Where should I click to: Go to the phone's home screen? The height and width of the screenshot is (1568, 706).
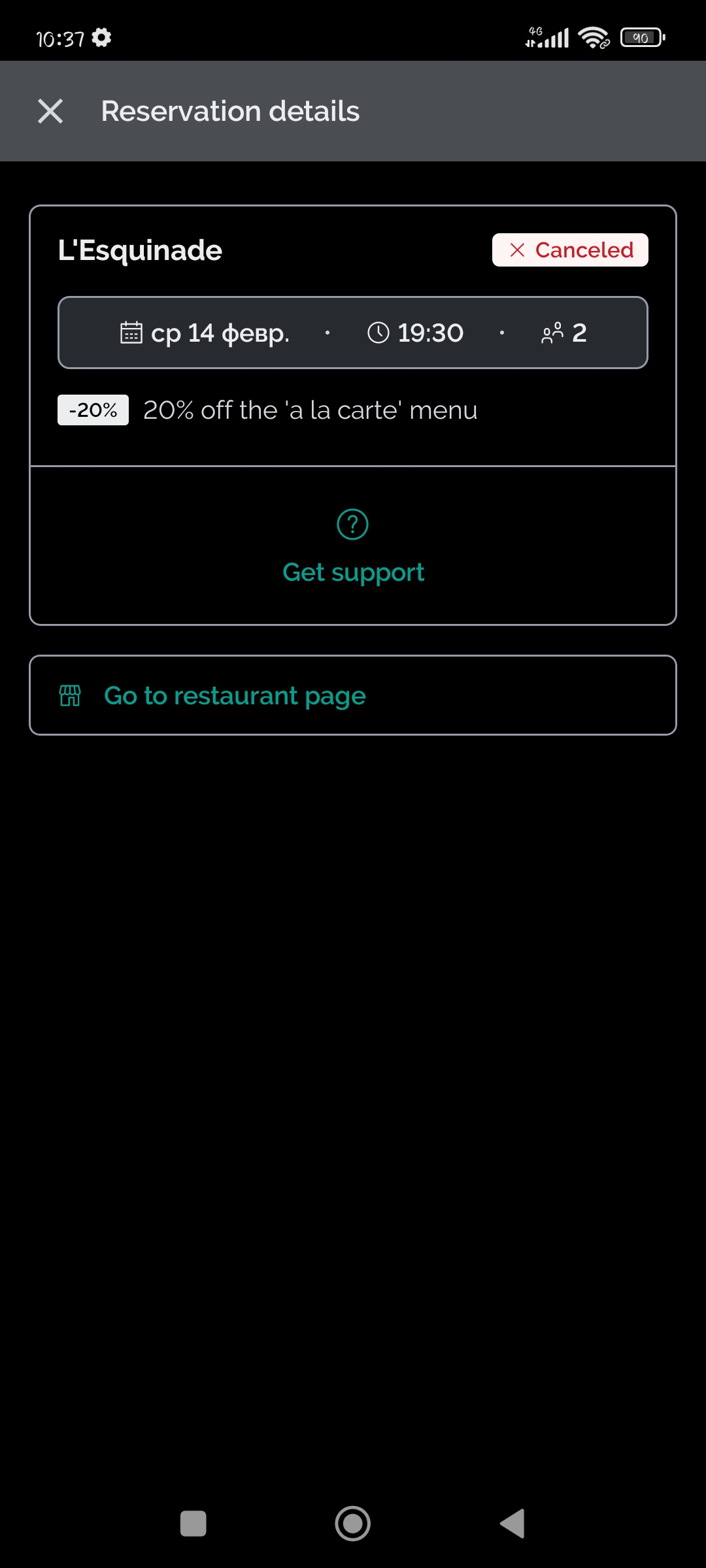pyautogui.click(x=353, y=1524)
